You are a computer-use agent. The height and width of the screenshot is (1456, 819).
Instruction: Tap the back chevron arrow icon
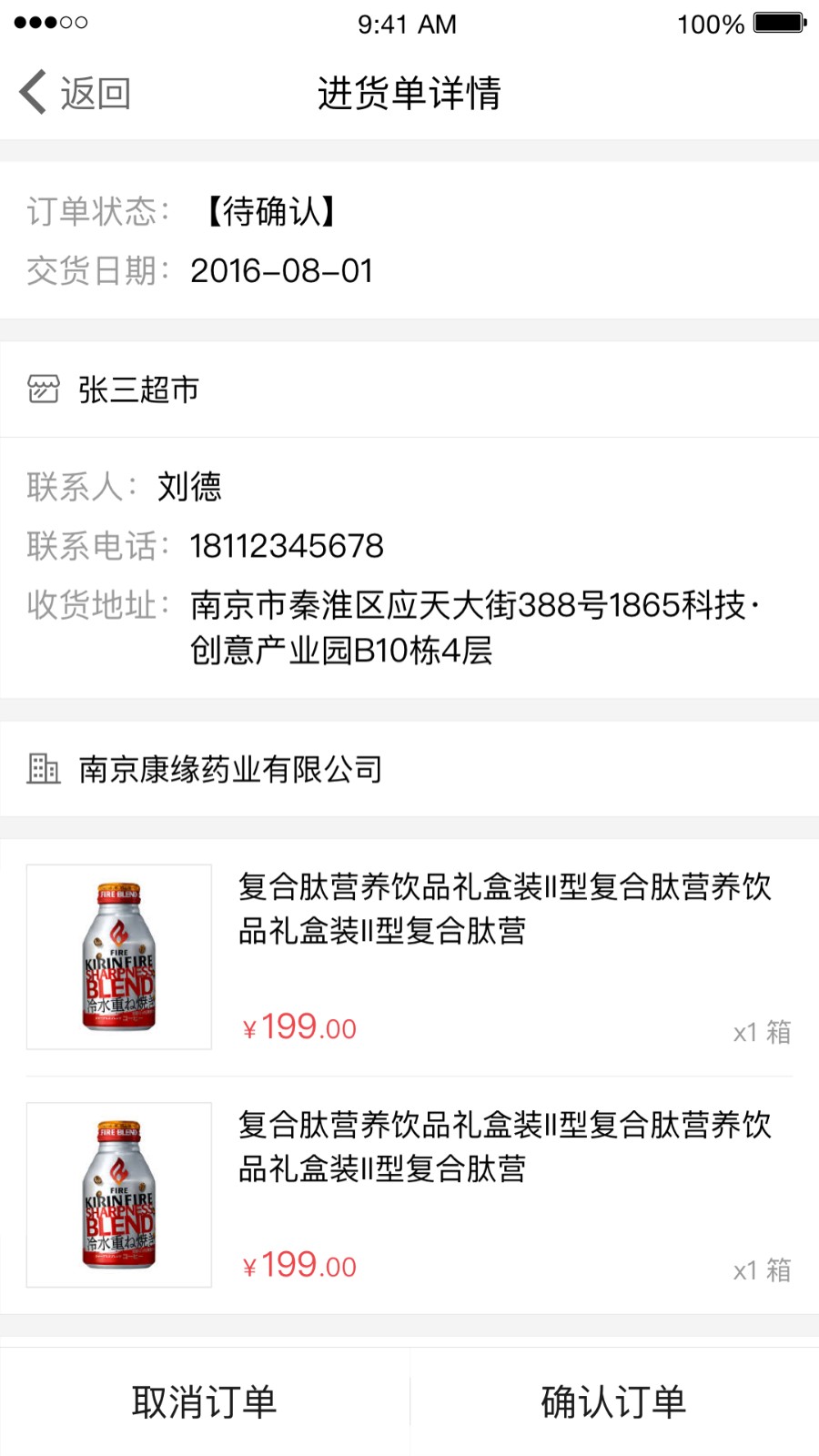click(32, 91)
